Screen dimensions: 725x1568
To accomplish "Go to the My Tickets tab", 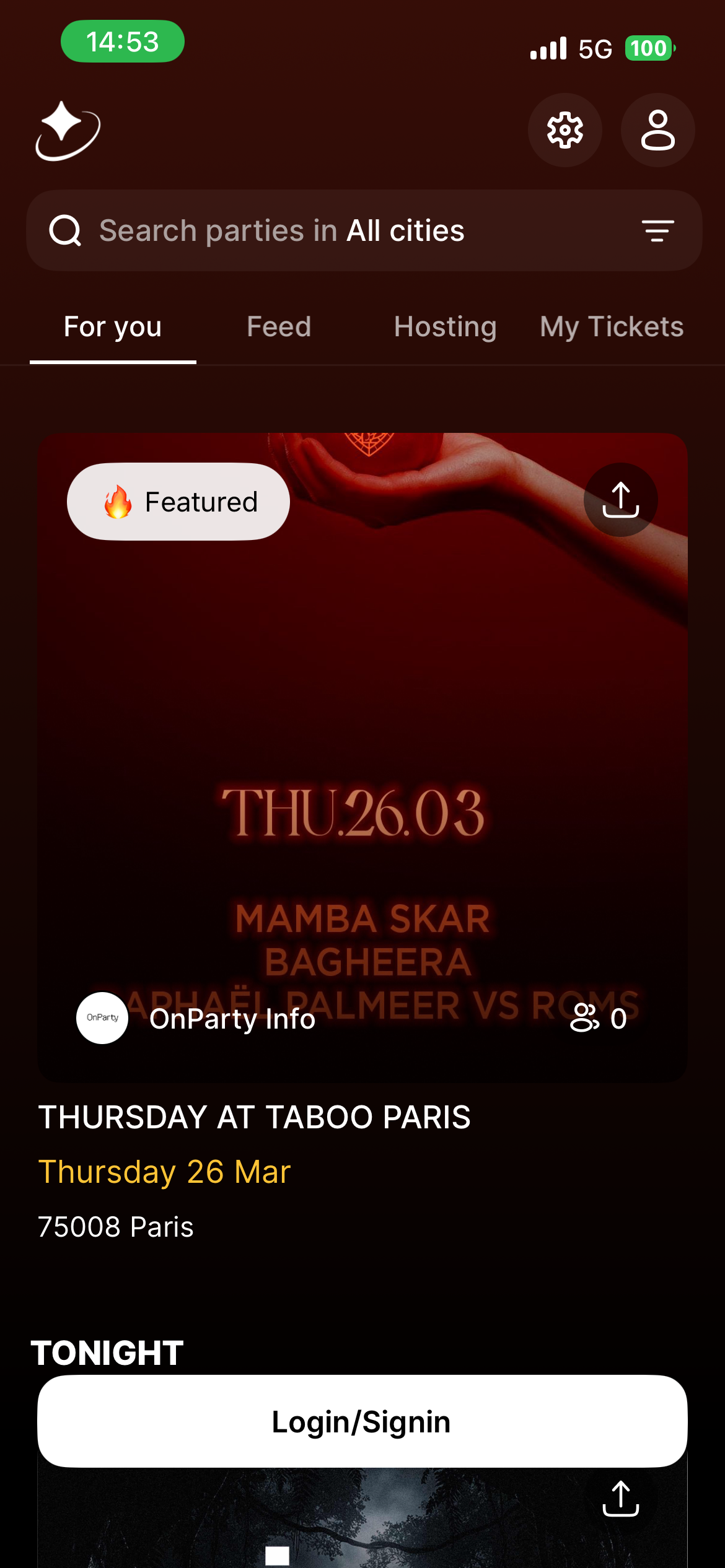I will coord(612,327).
